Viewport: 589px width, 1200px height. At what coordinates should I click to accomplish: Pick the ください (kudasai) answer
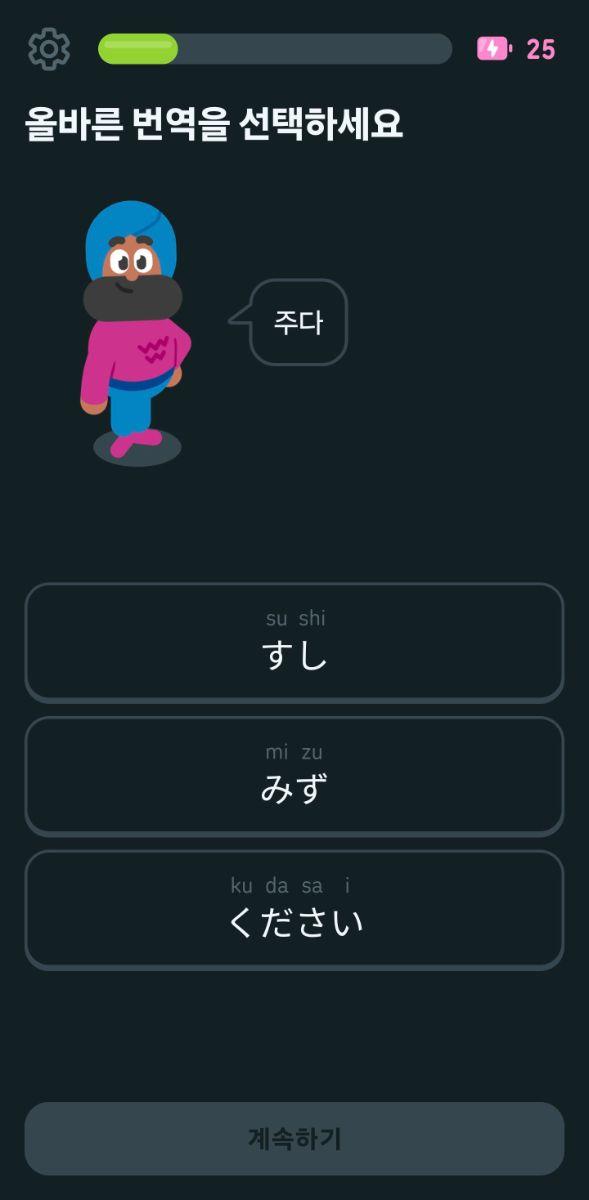click(294, 910)
